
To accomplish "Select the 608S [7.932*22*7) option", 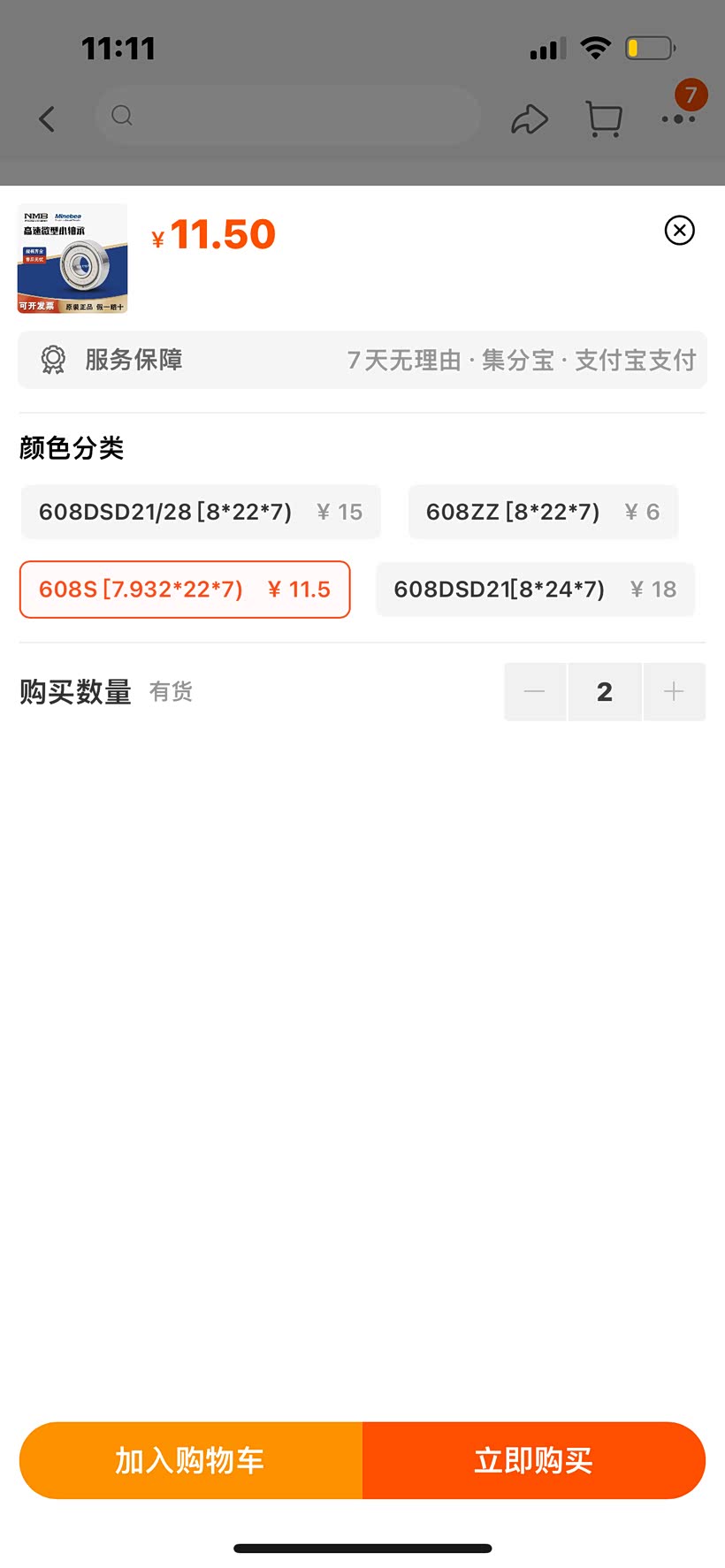I will tap(185, 590).
